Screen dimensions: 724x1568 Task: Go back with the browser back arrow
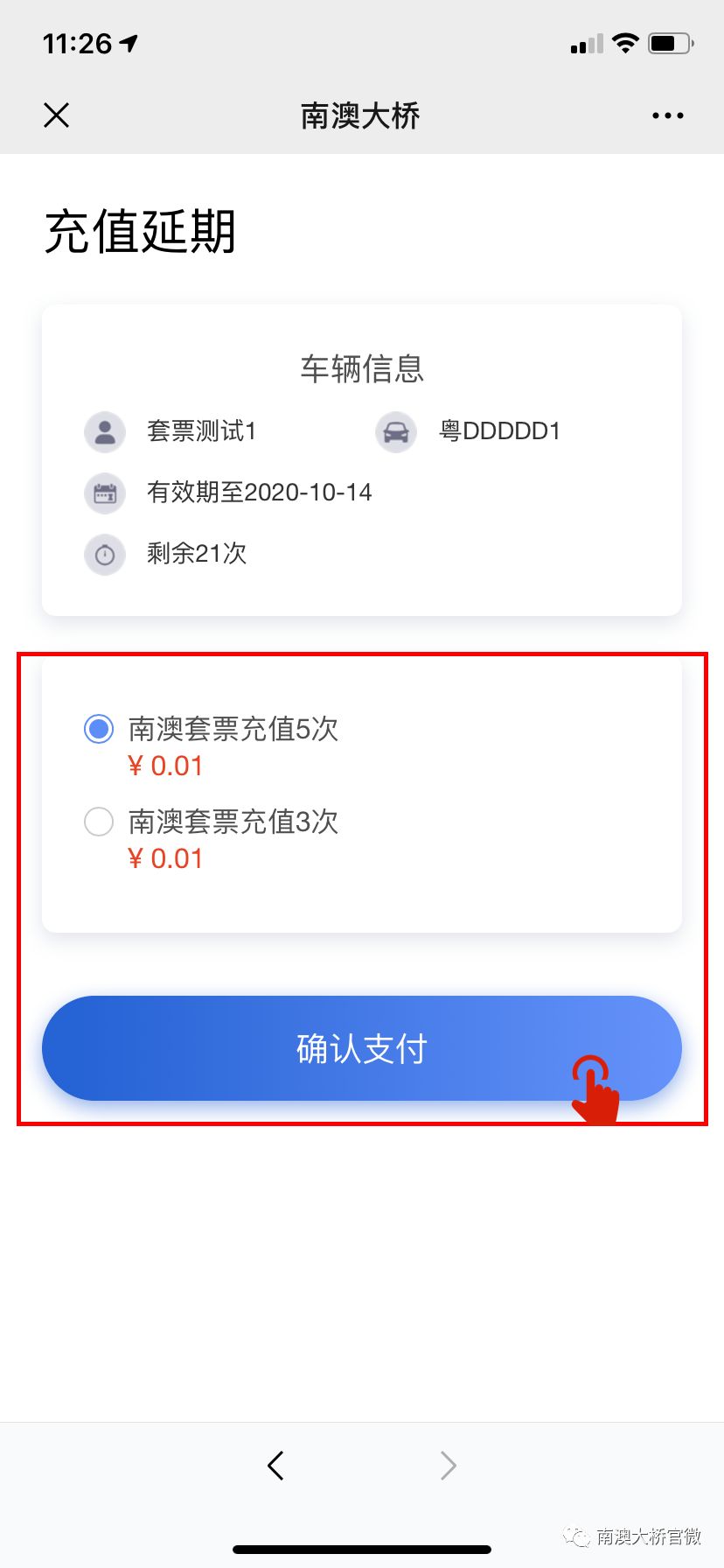tap(276, 1465)
